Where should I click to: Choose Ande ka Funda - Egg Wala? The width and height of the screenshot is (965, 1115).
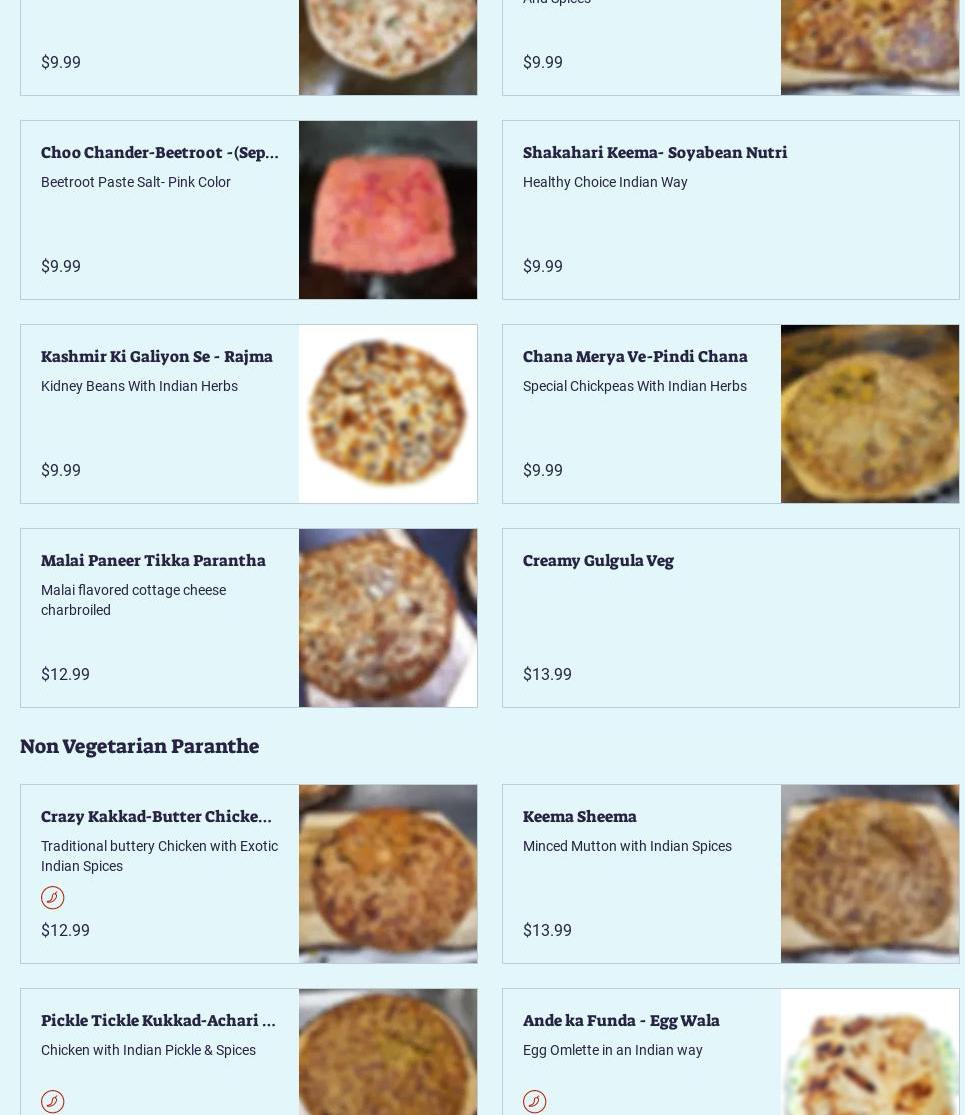[x=621, y=1021]
